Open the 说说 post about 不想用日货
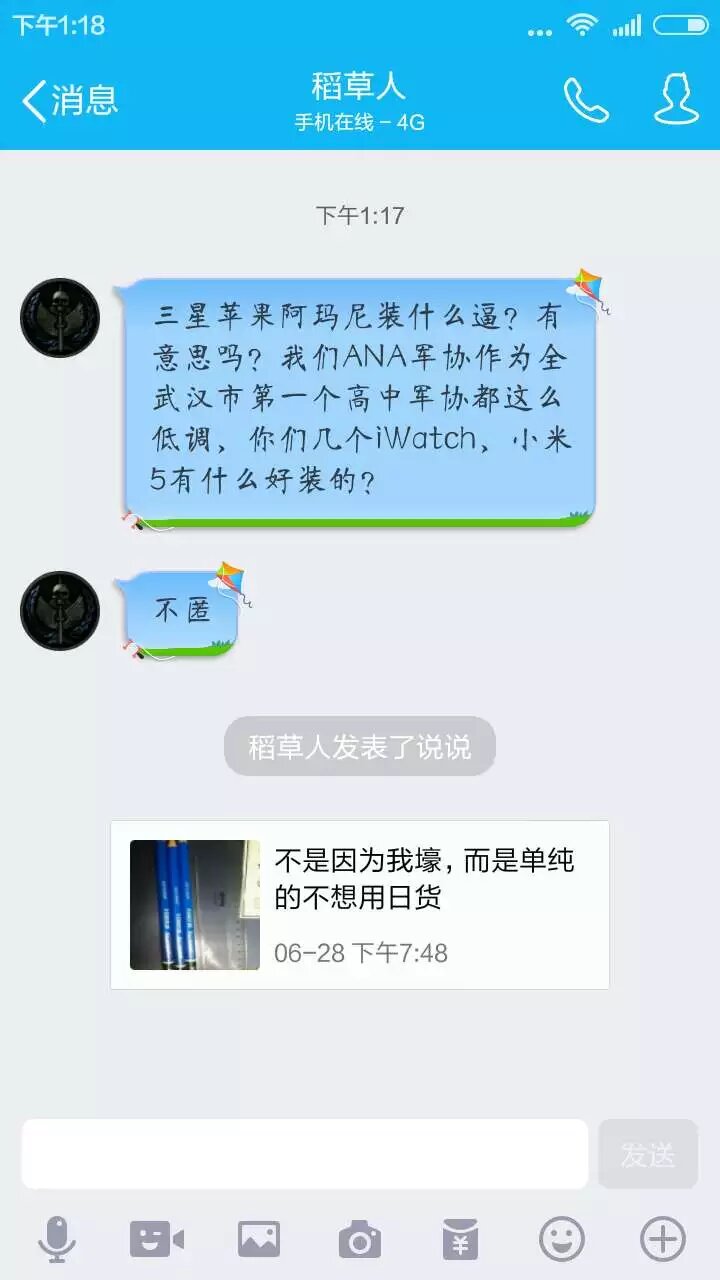The width and height of the screenshot is (720, 1280). (360, 905)
